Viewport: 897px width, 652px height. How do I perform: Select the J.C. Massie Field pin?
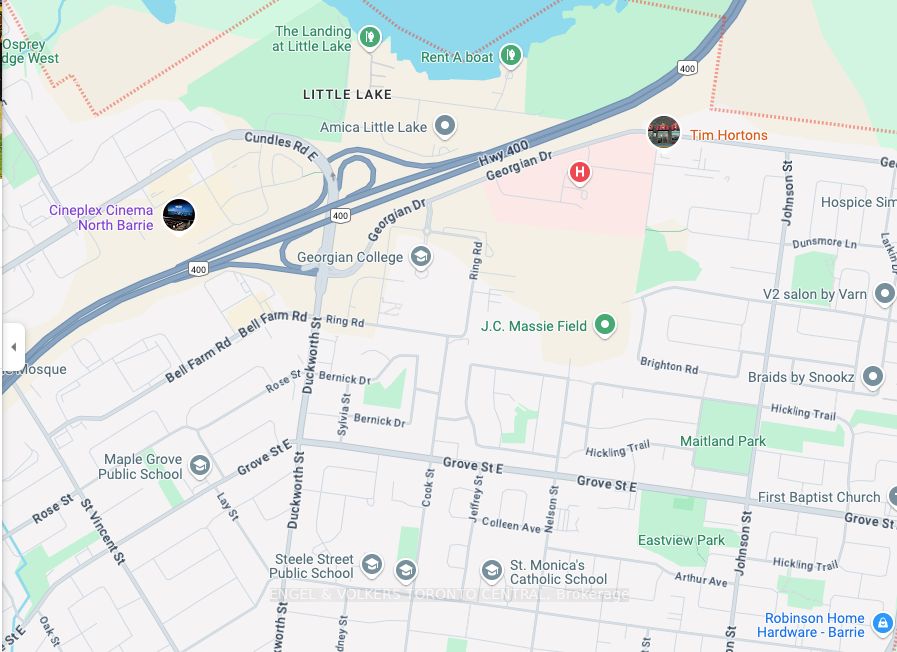604,324
